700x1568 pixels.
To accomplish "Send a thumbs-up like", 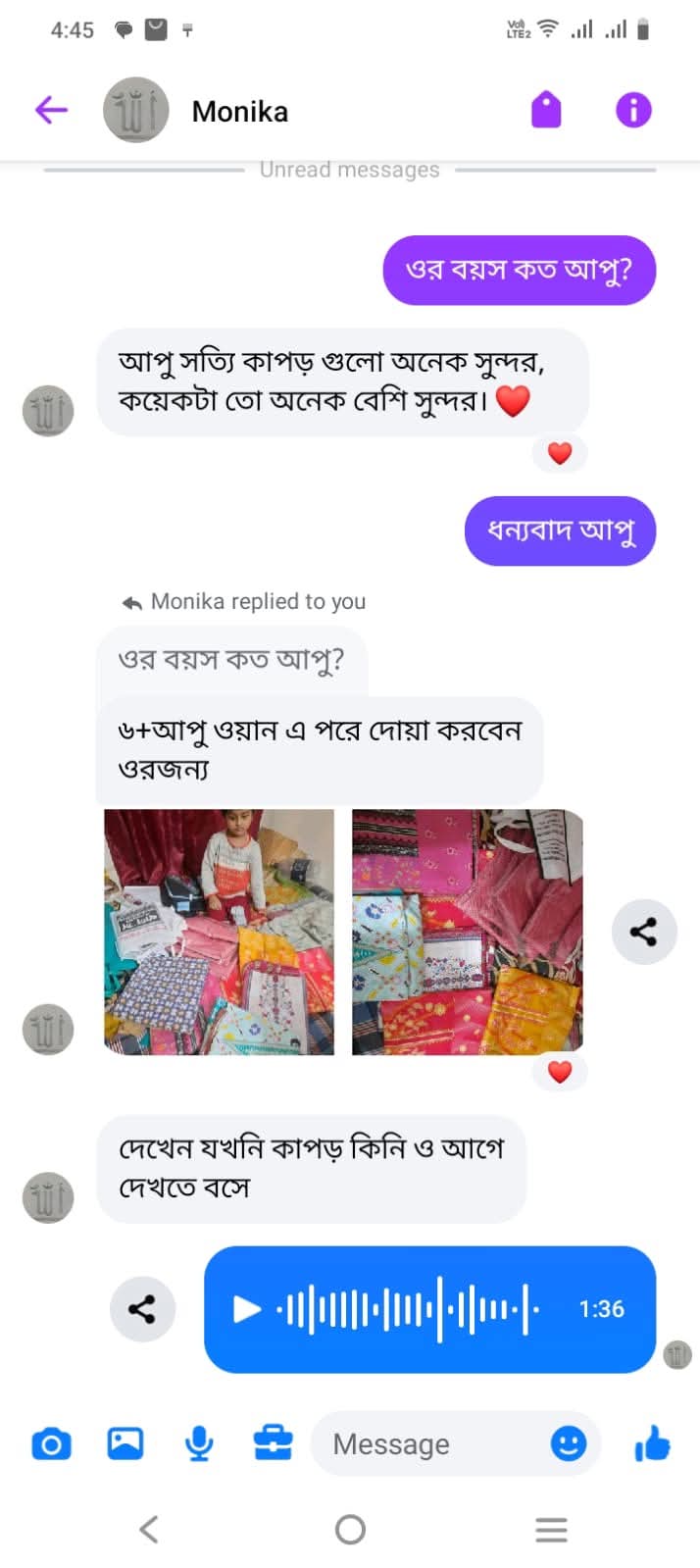I will click(652, 1443).
